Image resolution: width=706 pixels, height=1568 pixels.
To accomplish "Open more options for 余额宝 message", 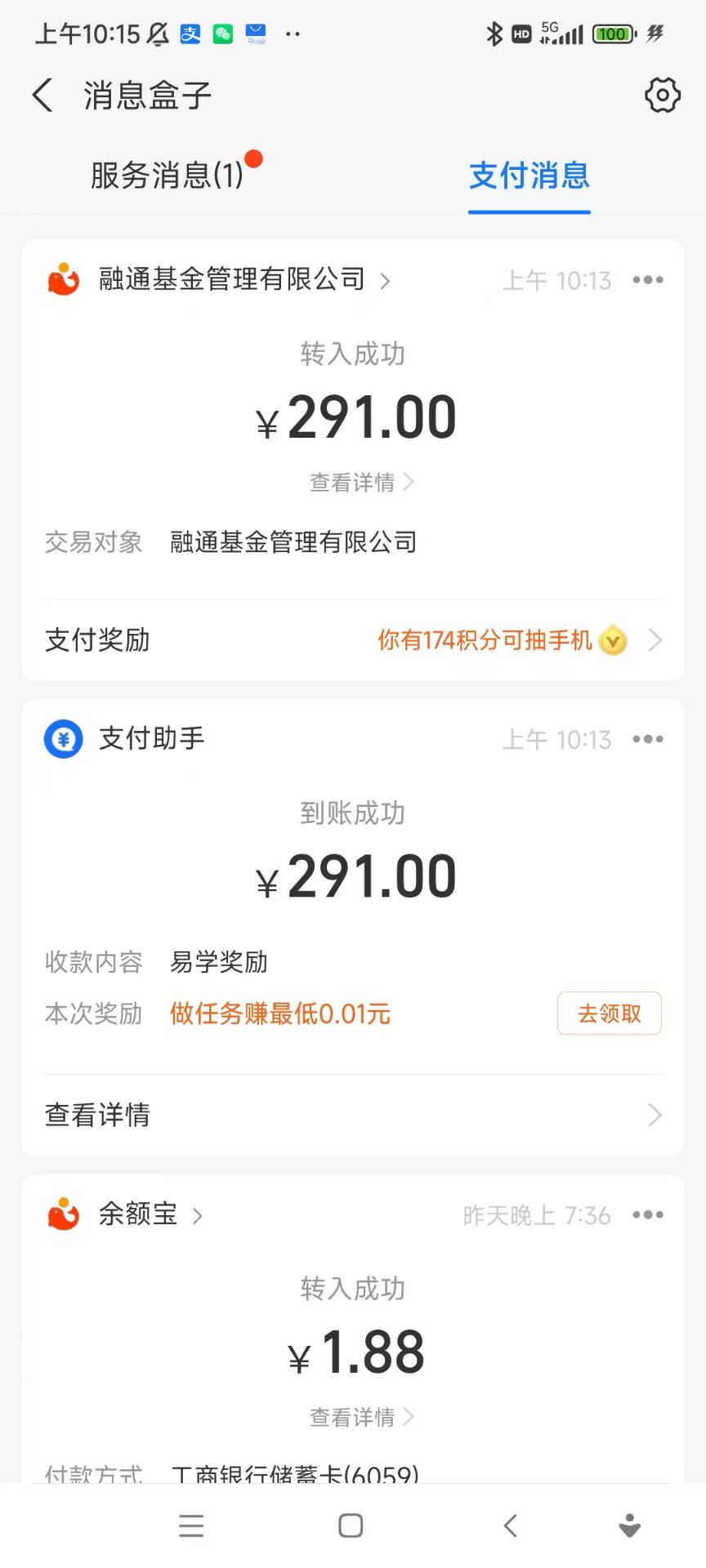I will pyautogui.click(x=648, y=1215).
